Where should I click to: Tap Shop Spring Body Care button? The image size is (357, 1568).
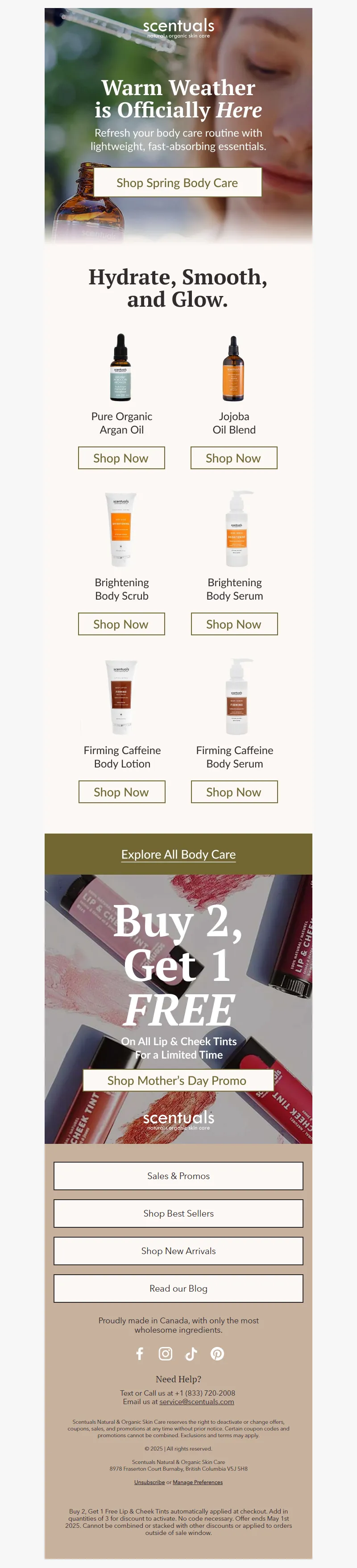(177, 183)
